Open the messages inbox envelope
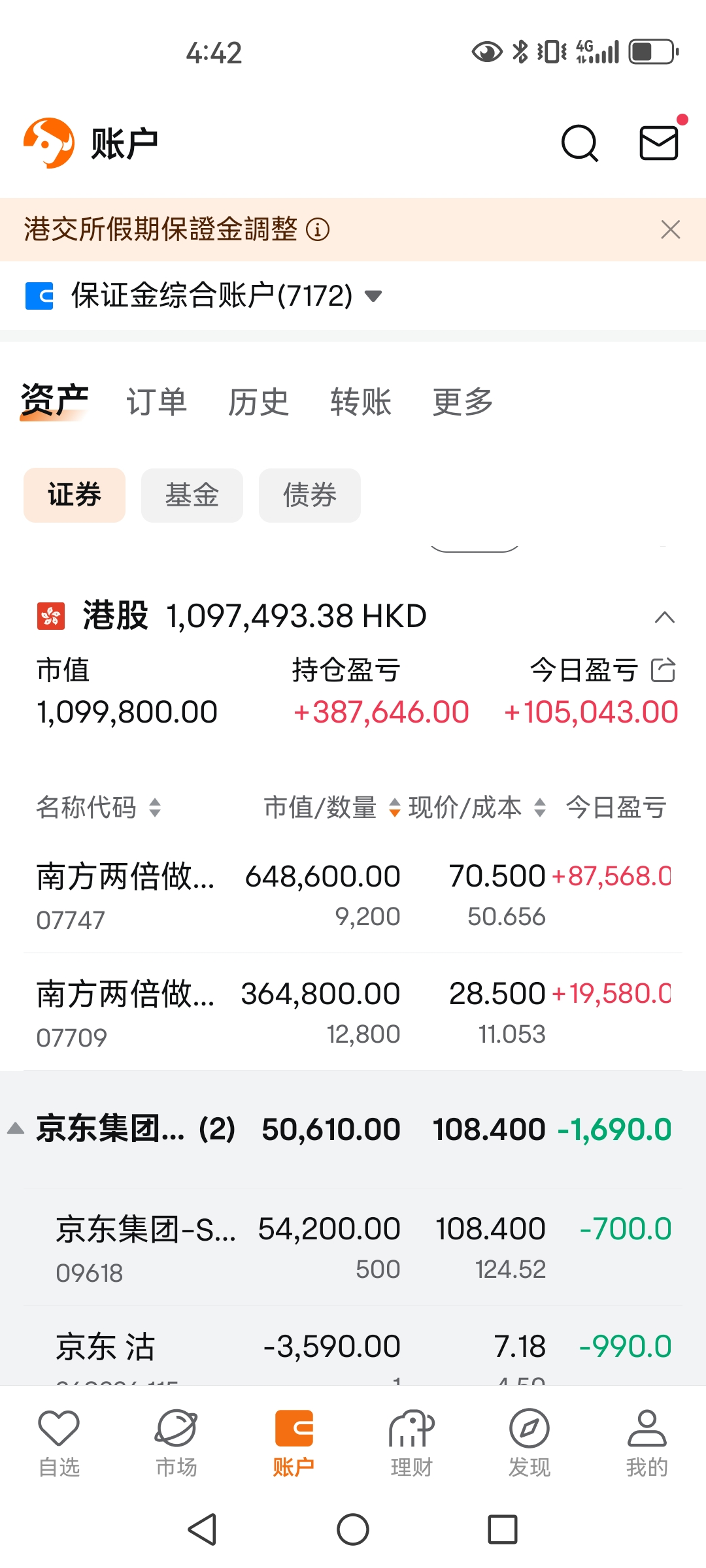 pos(658,143)
